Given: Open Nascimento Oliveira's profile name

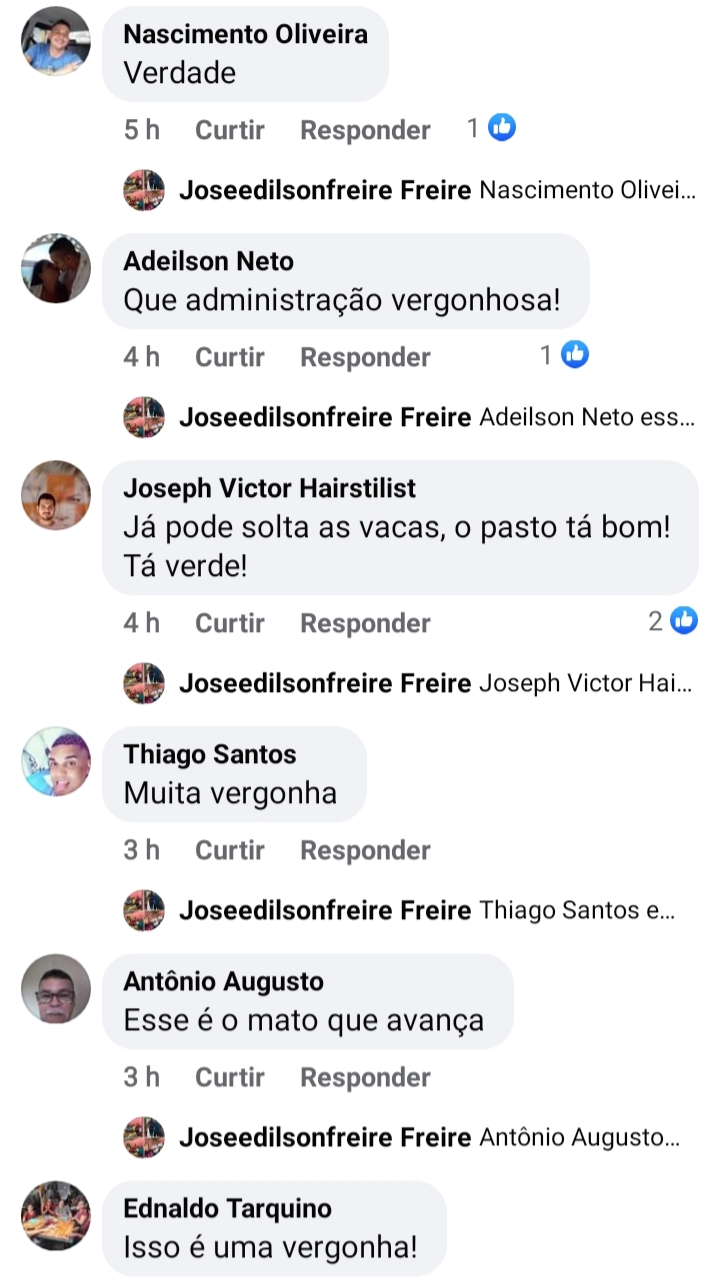Looking at the screenshot, I should [x=245, y=35].
